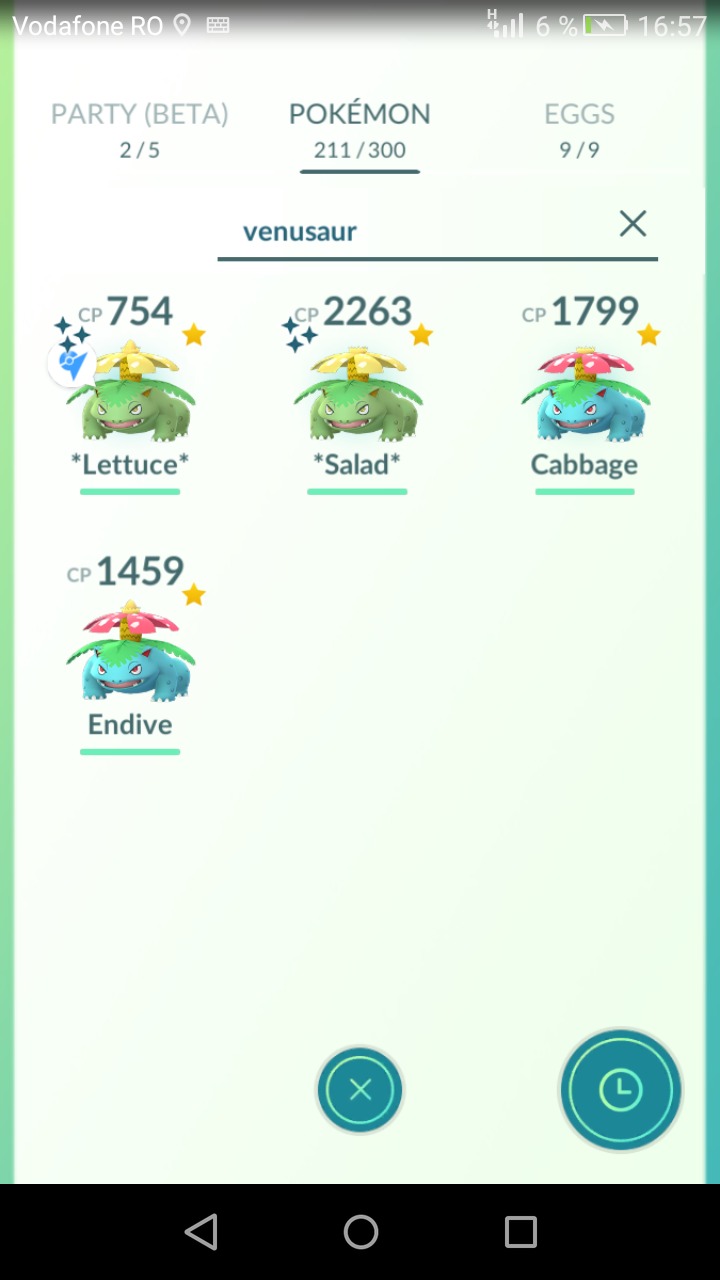Switch to the Party (Beta) tab
Viewport: 720px width, 1280px height.
point(140,130)
